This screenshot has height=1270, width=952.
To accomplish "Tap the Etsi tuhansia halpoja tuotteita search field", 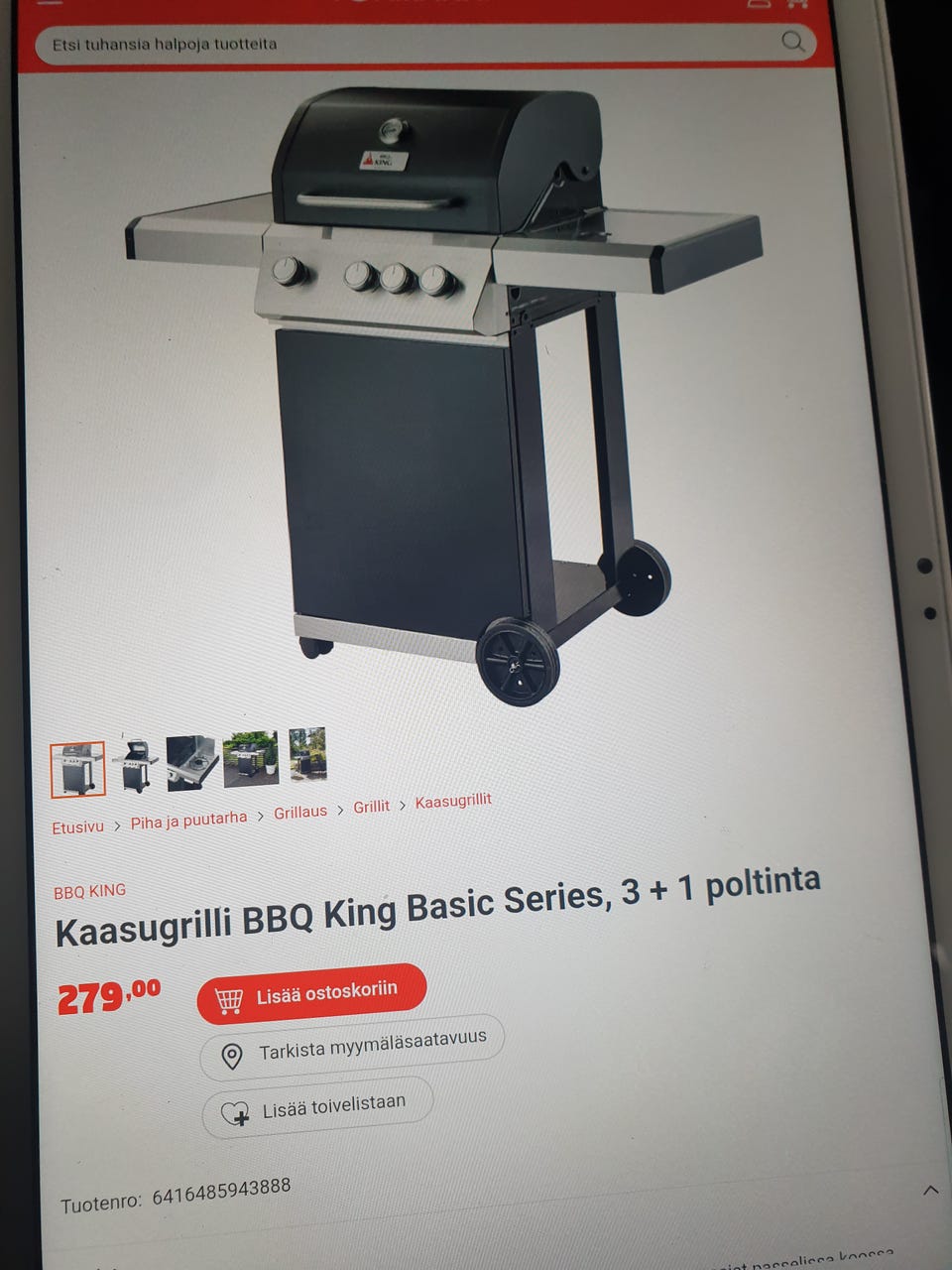I will pos(397,44).
